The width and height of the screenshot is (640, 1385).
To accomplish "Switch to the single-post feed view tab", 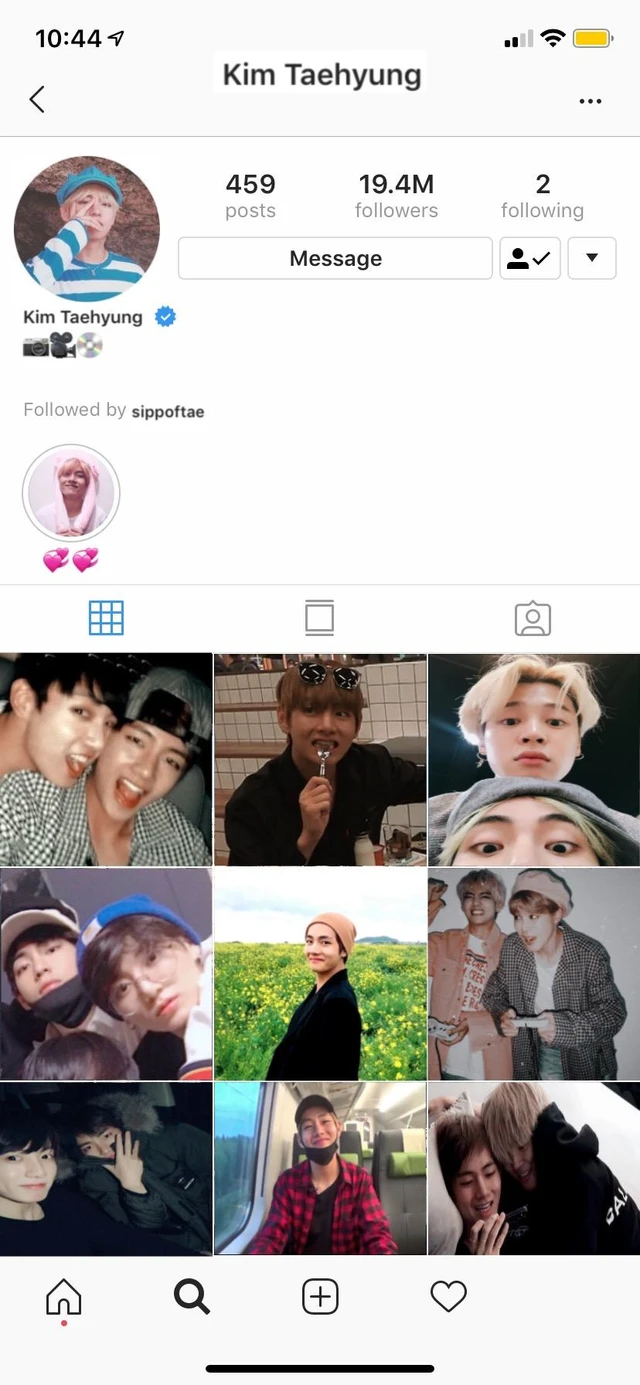I will tap(319, 618).
